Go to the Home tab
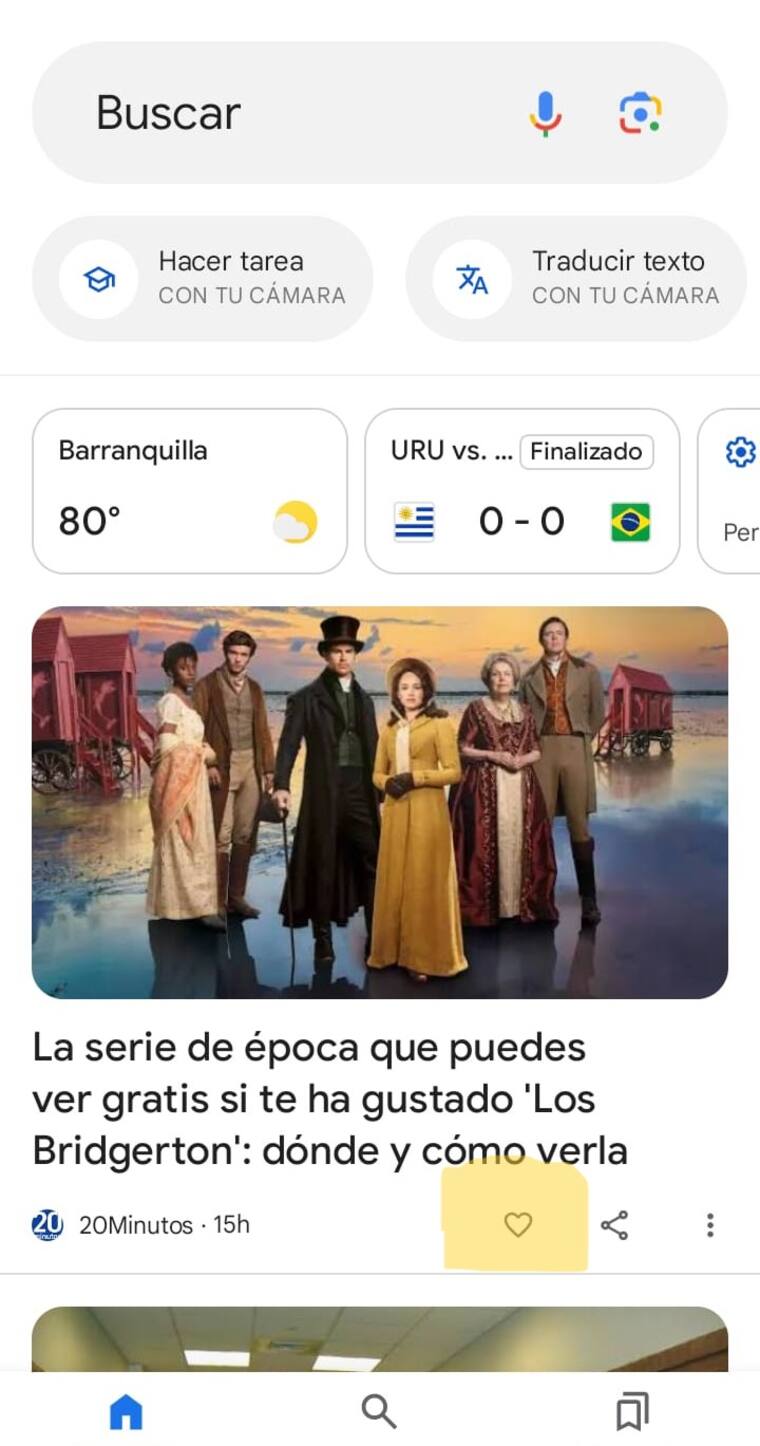The width and height of the screenshot is (760, 1446). pyautogui.click(x=126, y=1412)
